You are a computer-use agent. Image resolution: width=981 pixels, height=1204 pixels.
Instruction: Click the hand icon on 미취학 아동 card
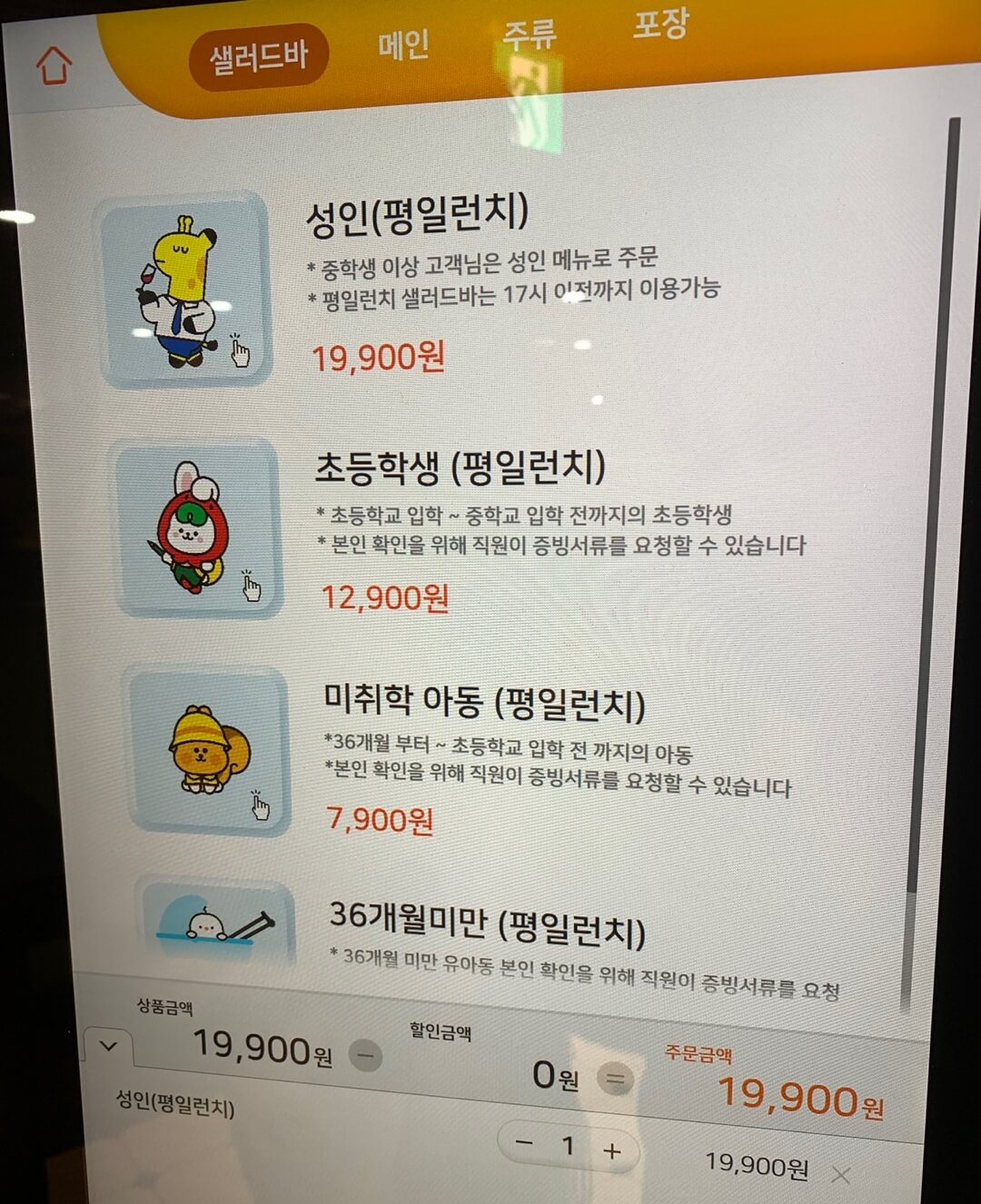coord(262,805)
